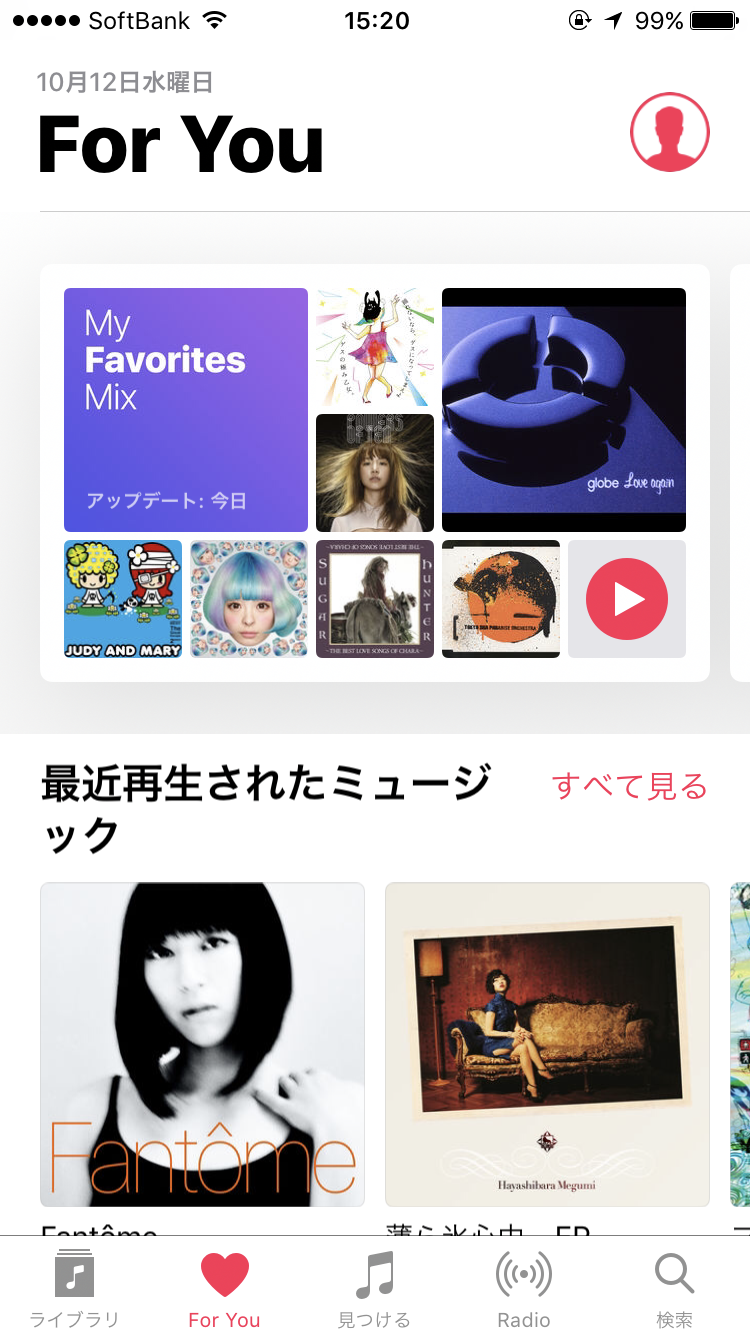Play the My Favorites Mix
Viewport: 750px width, 1334px height.
[627, 599]
